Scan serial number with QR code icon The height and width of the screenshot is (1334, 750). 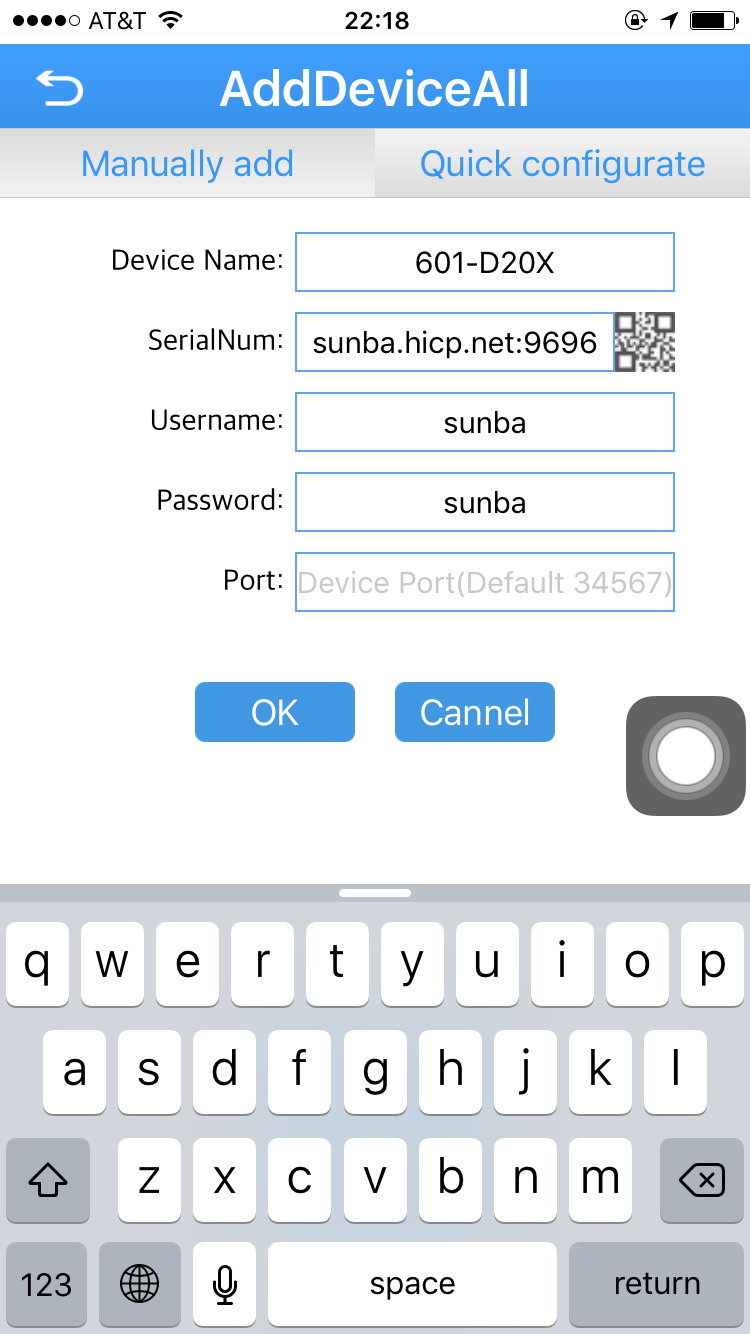pyautogui.click(x=645, y=342)
